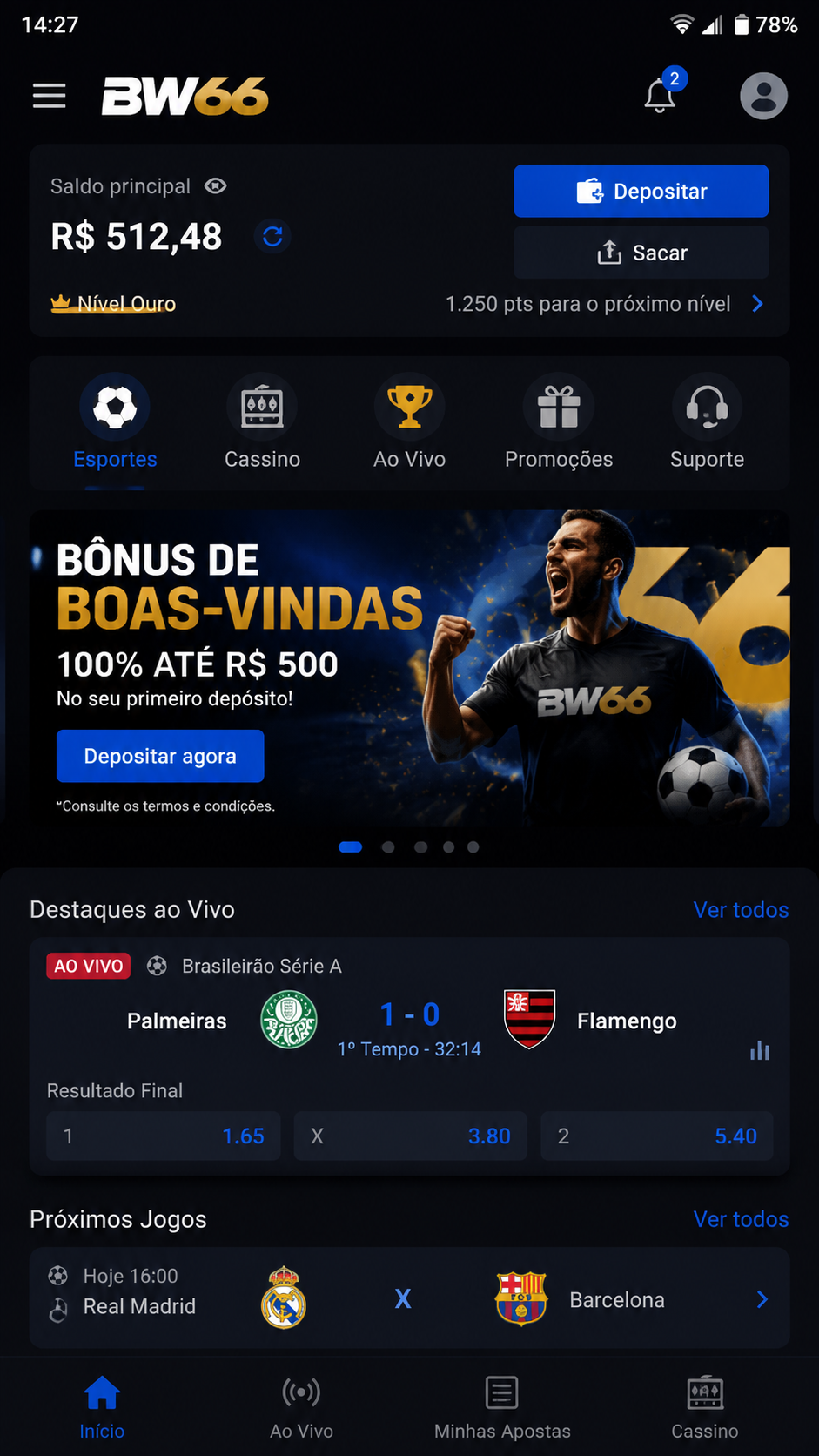The height and width of the screenshot is (1456, 819).
Task: Tap the Depositar button
Action: (x=641, y=191)
